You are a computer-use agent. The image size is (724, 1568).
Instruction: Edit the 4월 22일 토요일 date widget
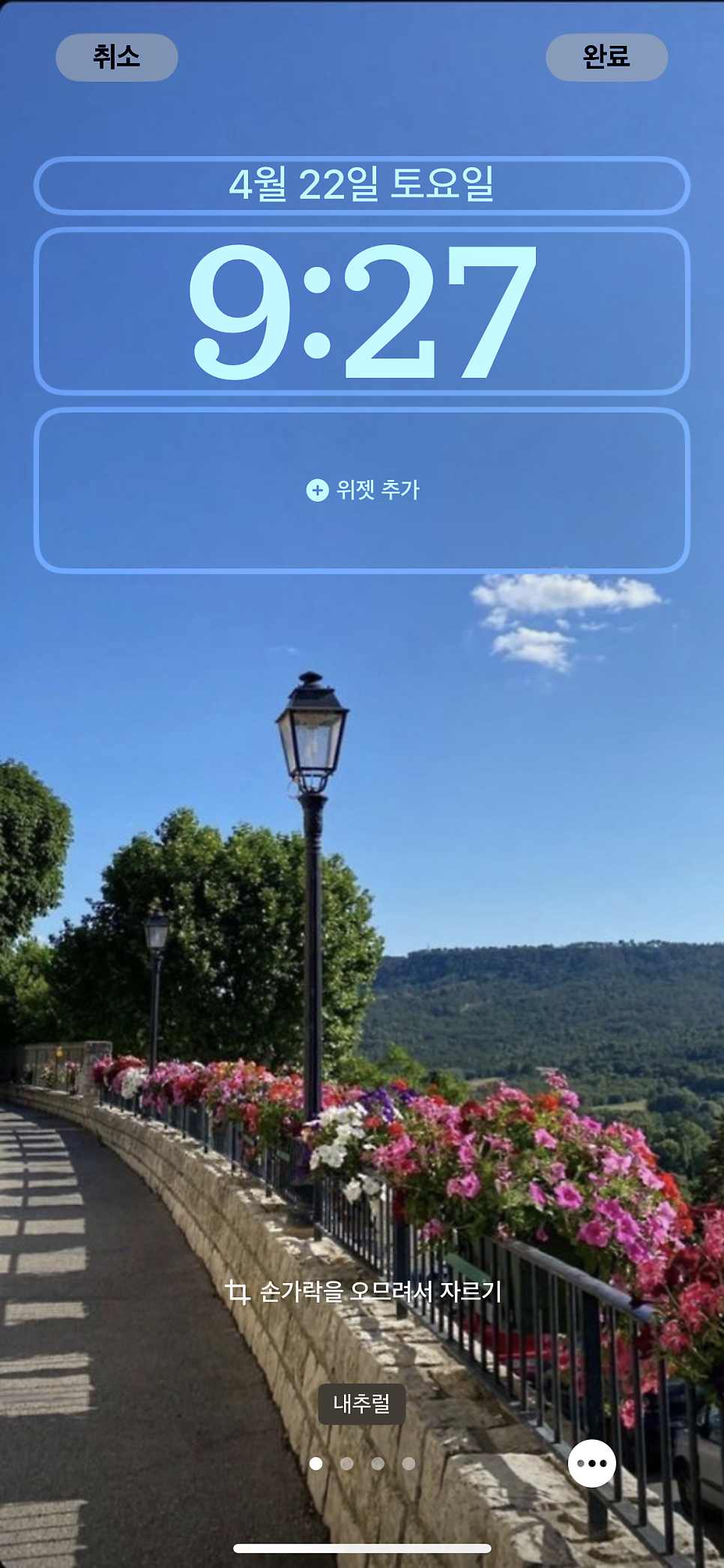point(361,185)
